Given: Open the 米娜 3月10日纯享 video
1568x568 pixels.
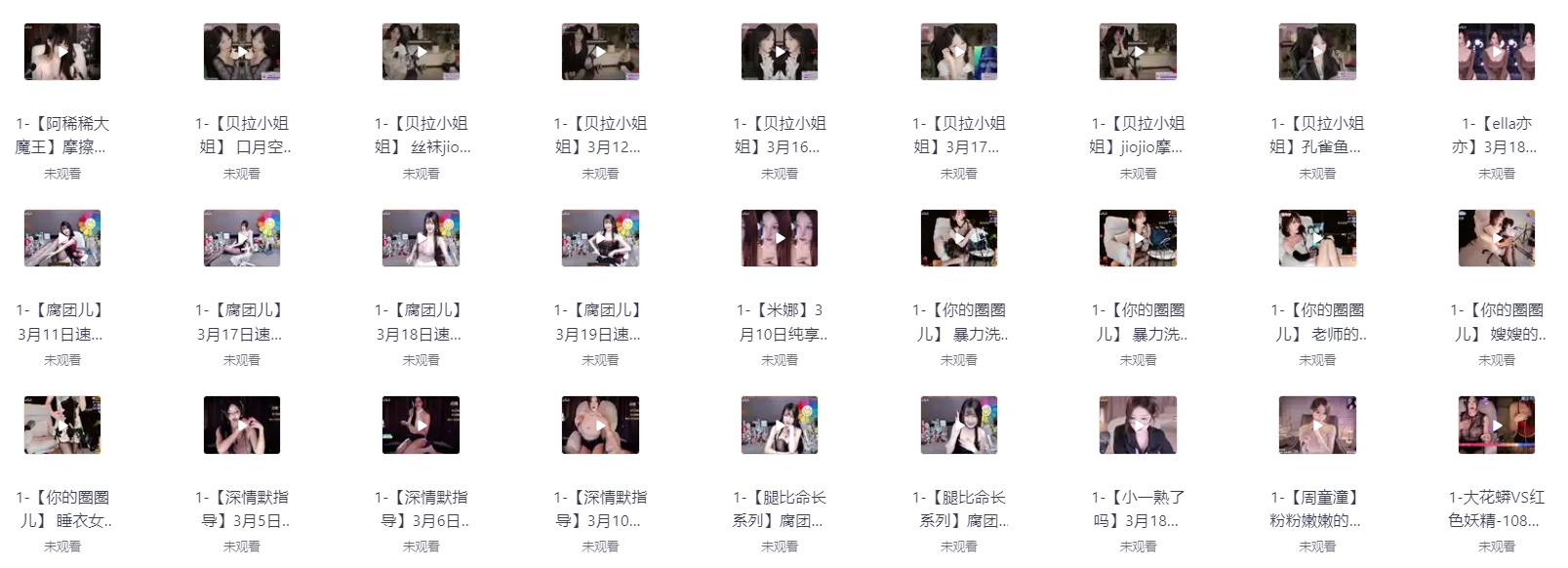Looking at the screenshot, I should (780, 238).
